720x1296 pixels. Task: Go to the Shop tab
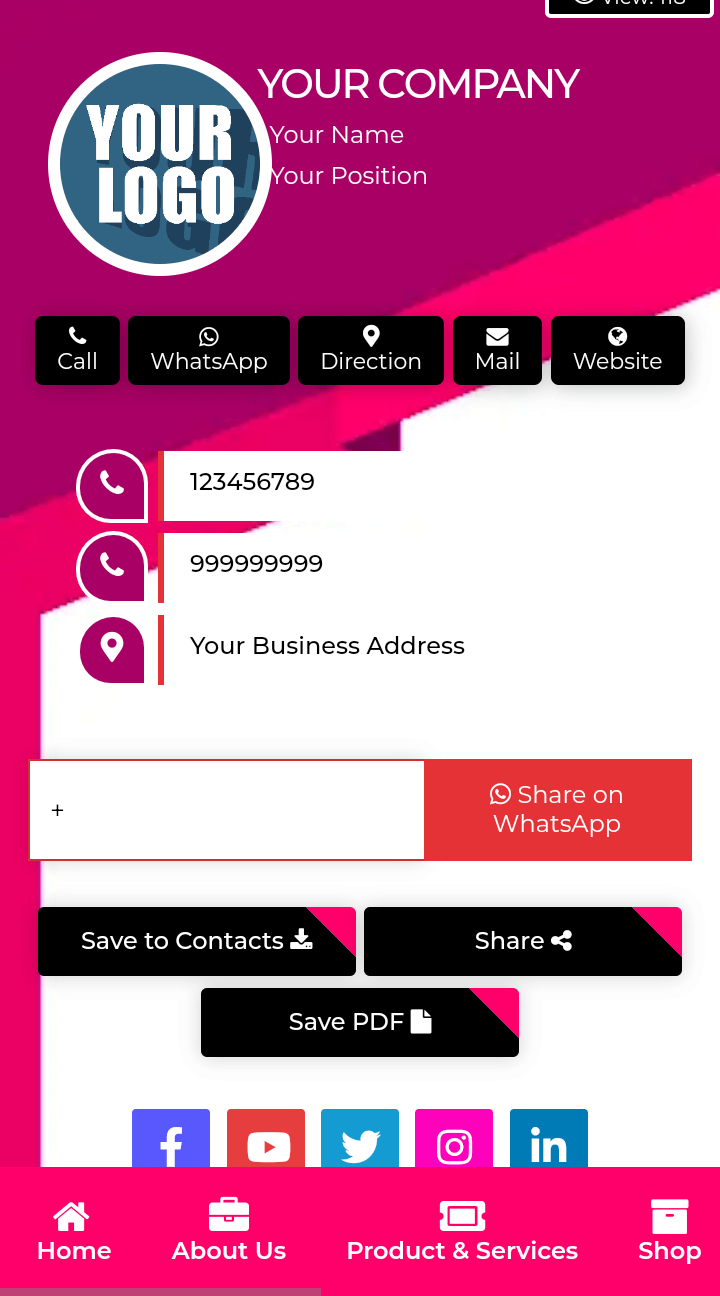point(669,1232)
